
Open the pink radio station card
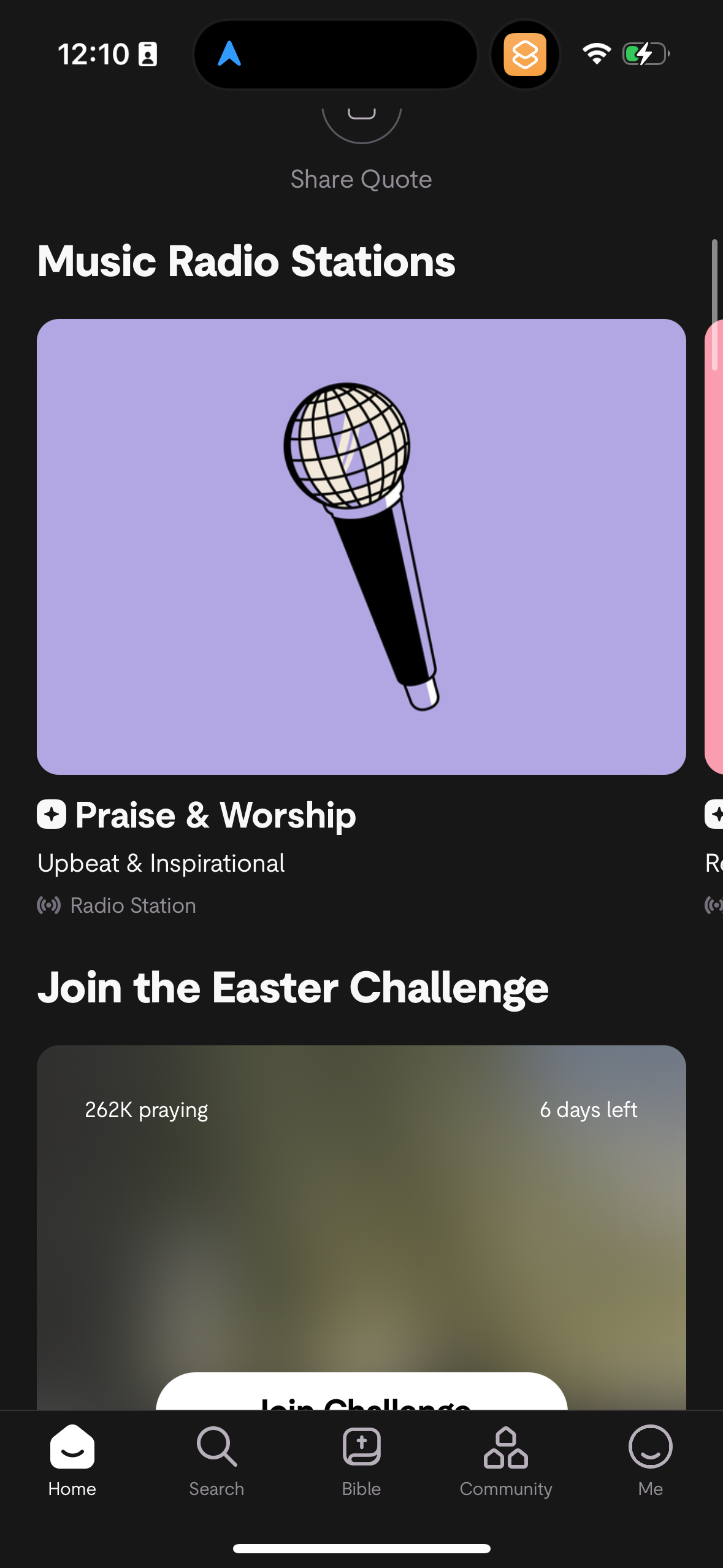click(714, 546)
